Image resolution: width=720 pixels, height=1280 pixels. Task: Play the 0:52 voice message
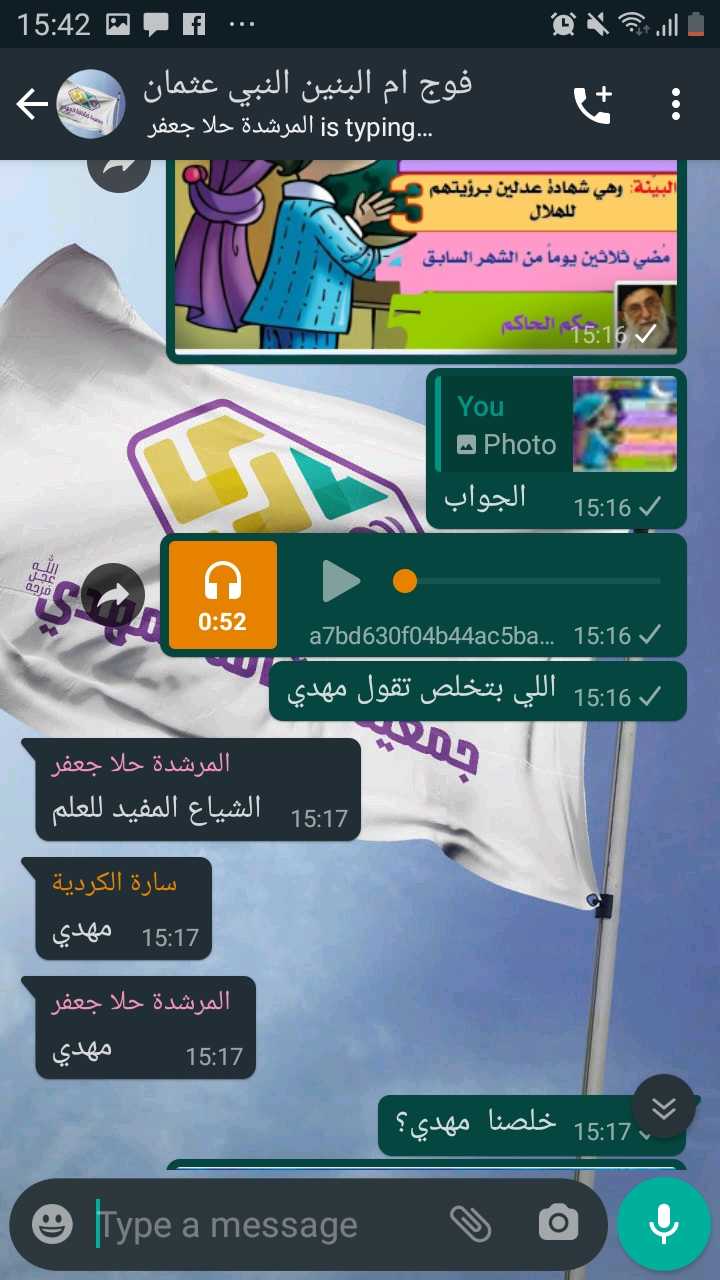341,581
